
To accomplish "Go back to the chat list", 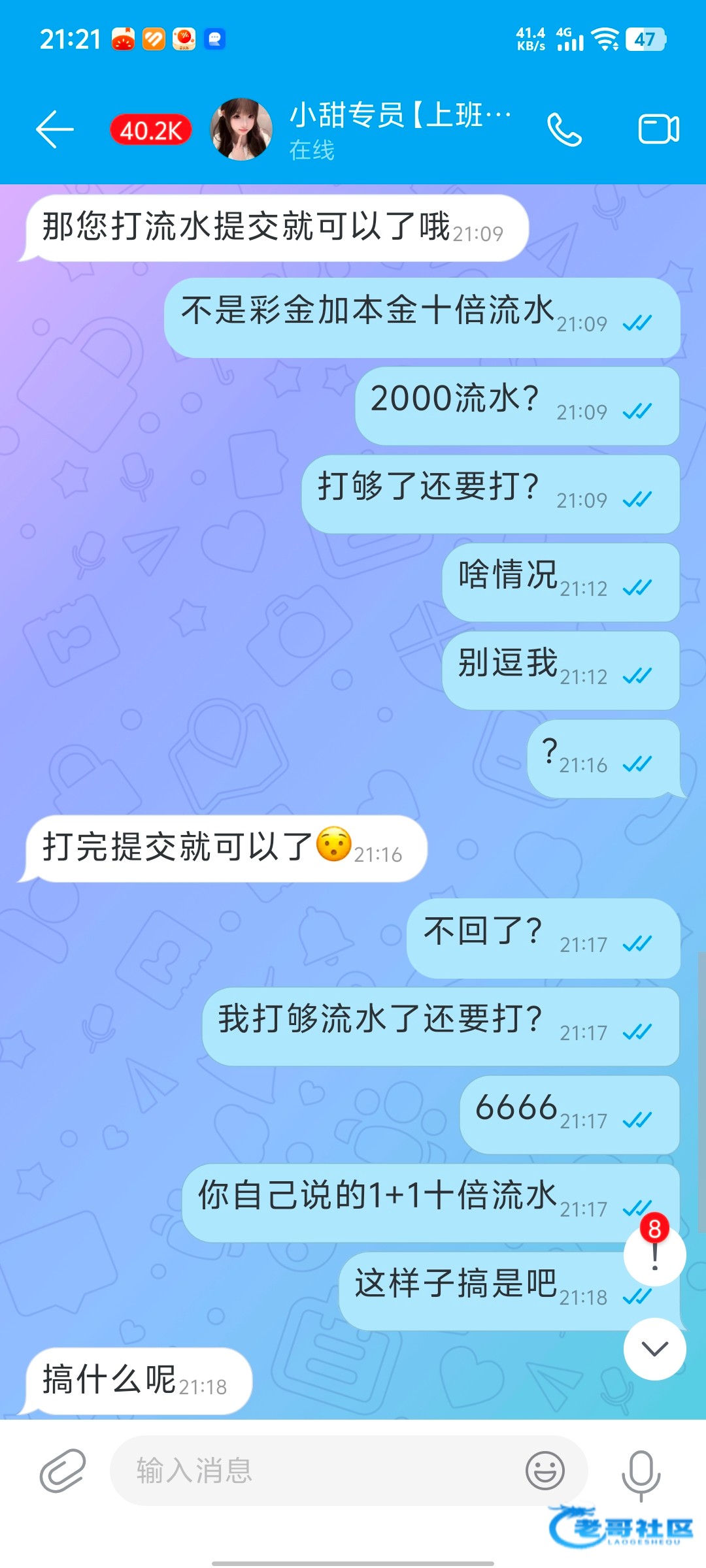I will coord(55,129).
